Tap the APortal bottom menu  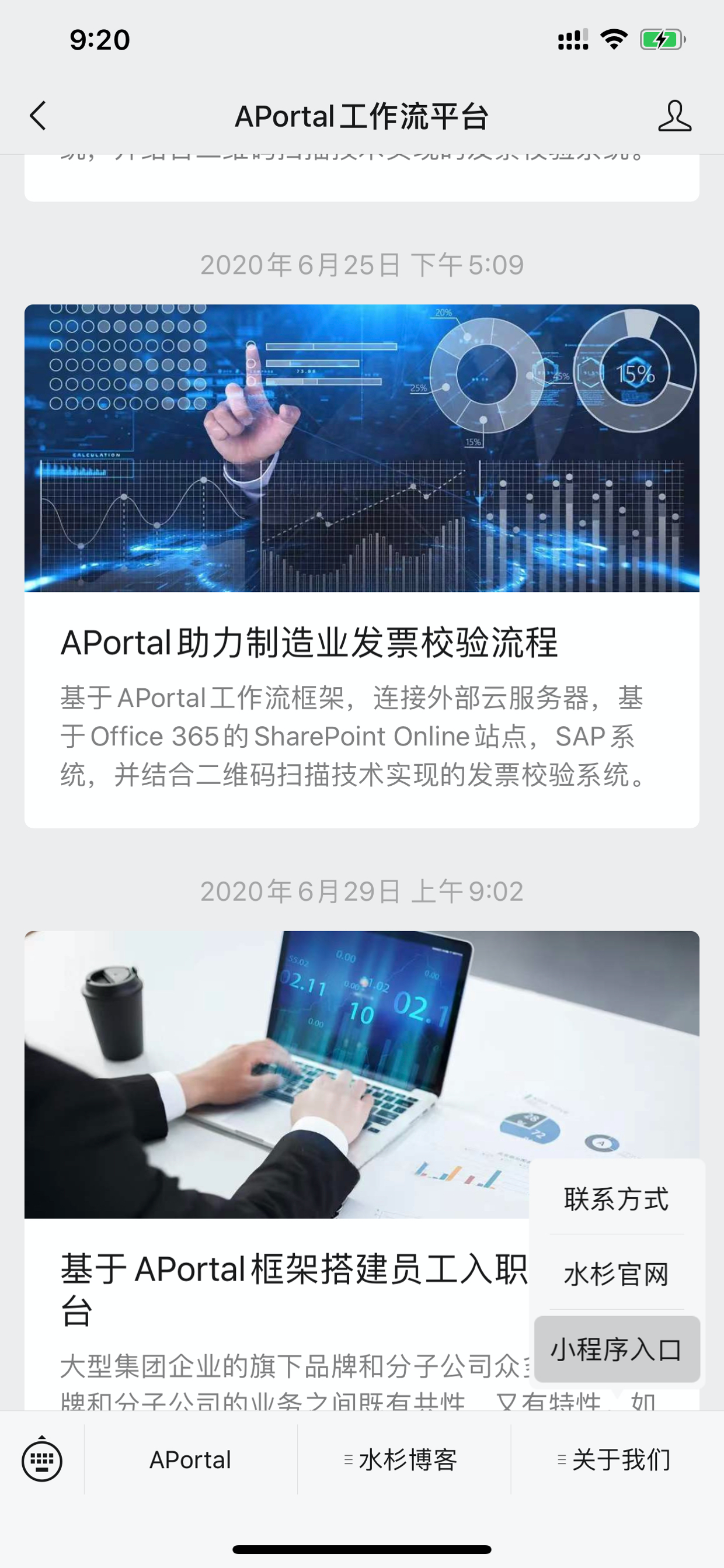click(190, 1459)
